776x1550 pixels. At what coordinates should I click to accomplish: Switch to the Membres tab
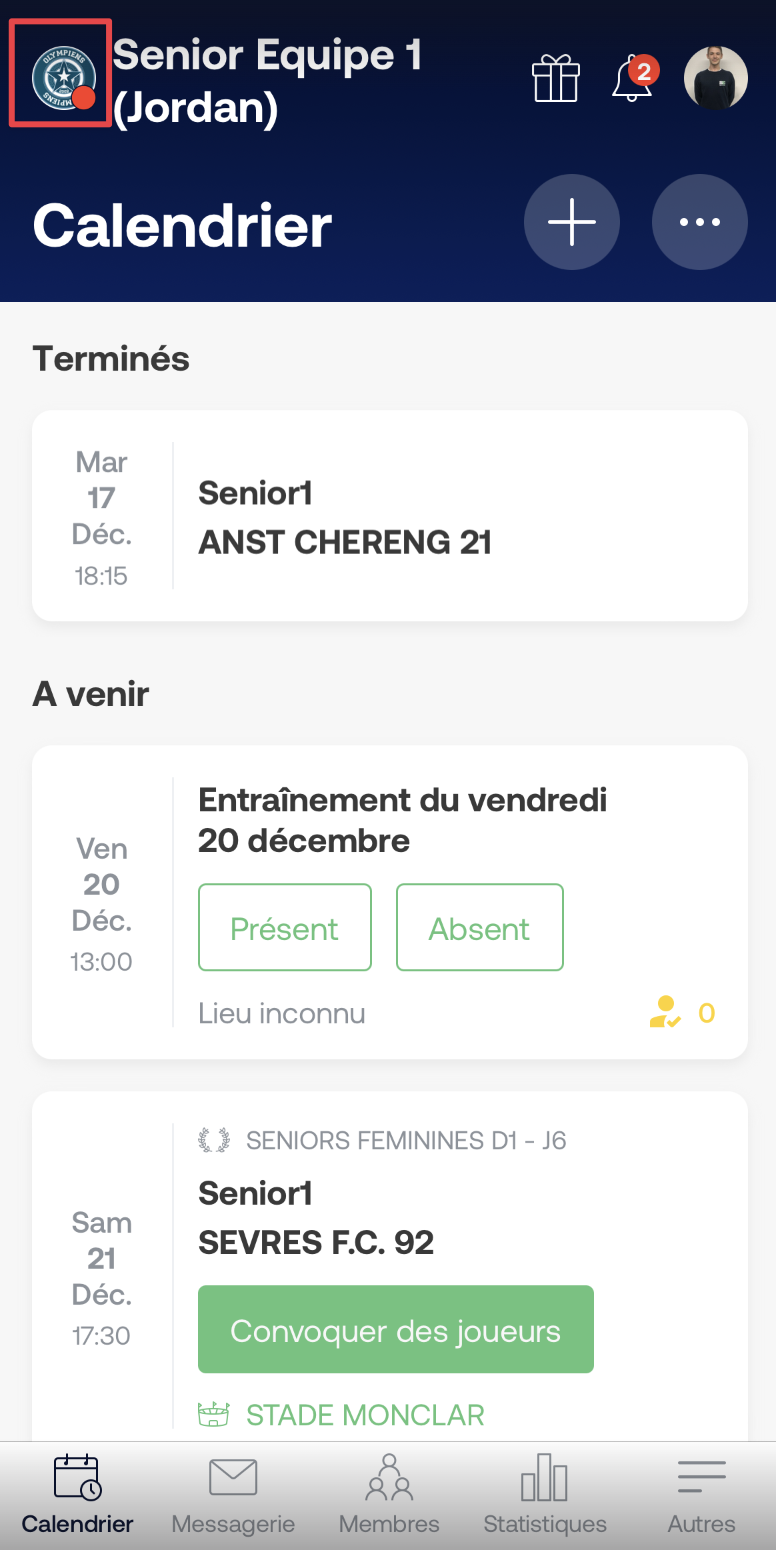click(389, 1495)
